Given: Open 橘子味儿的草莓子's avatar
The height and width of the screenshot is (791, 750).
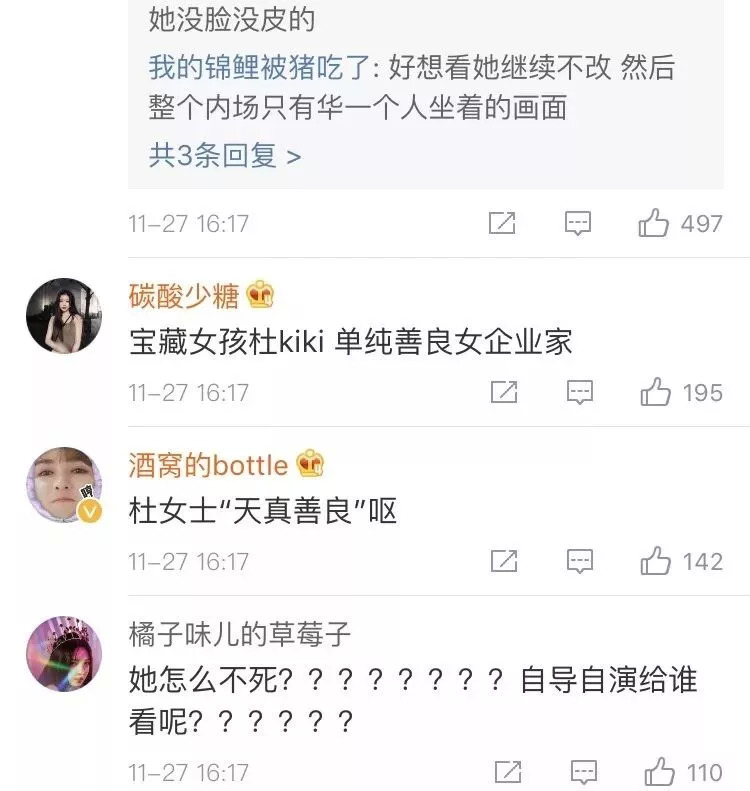Looking at the screenshot, I should [x=63, y=654].
